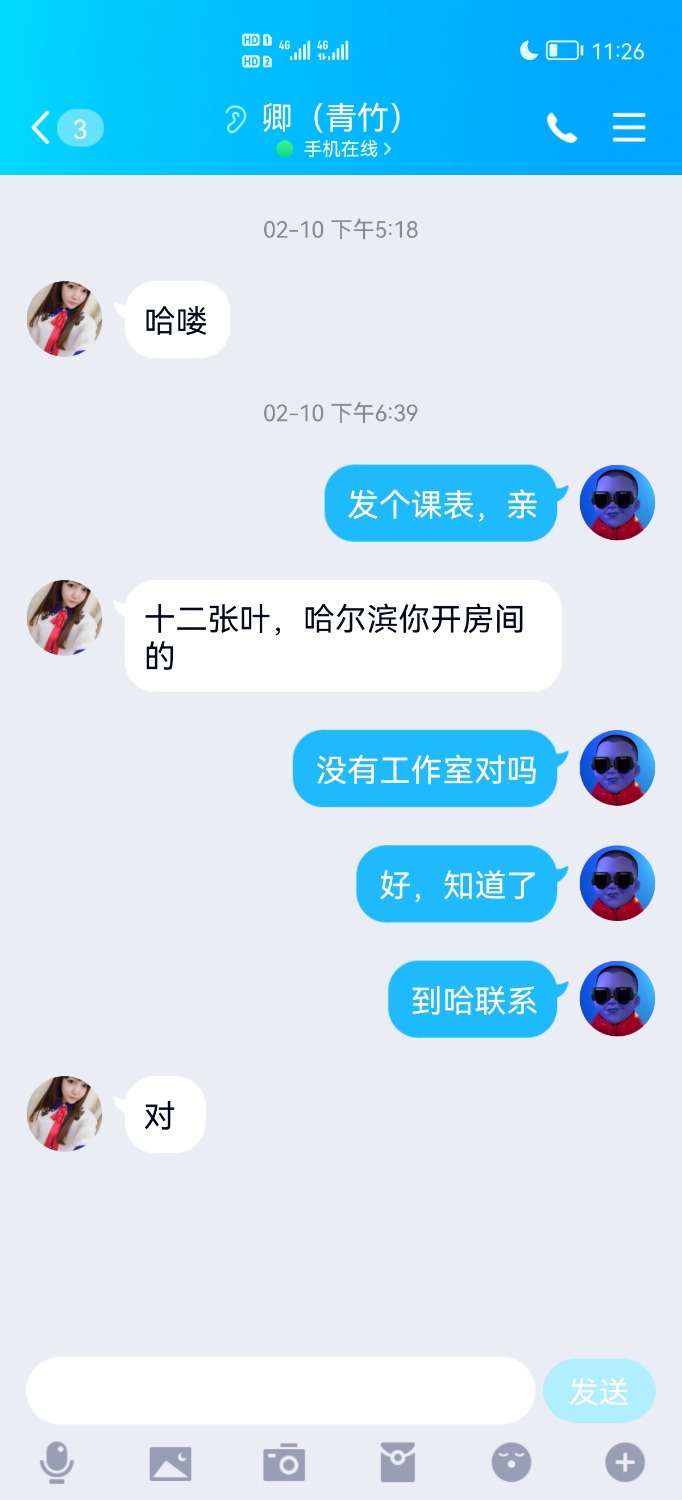Open the camera to take photo

[284, 1463]
